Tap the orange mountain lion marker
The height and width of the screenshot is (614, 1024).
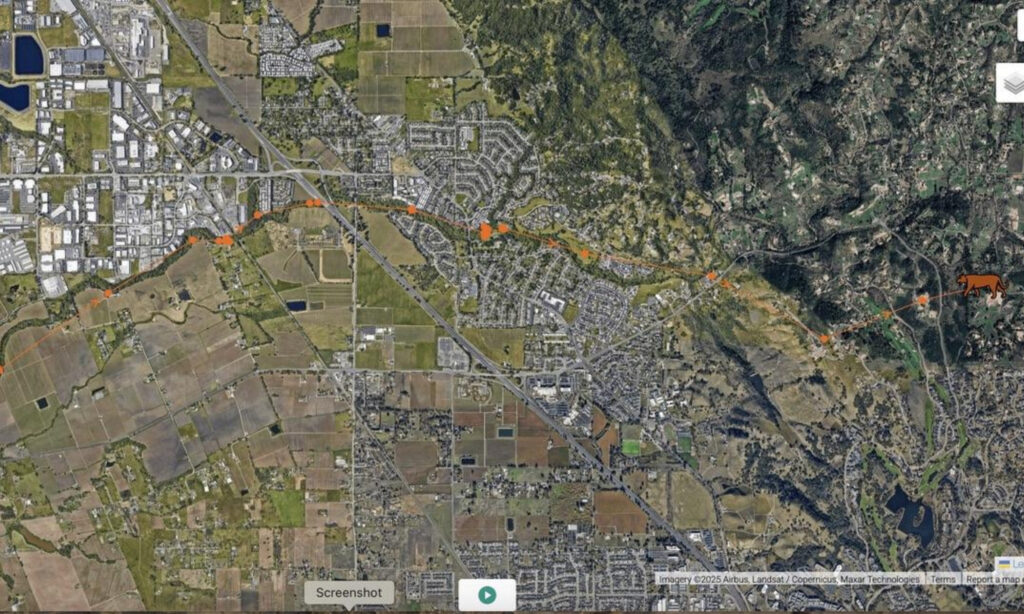click(981, 285)
